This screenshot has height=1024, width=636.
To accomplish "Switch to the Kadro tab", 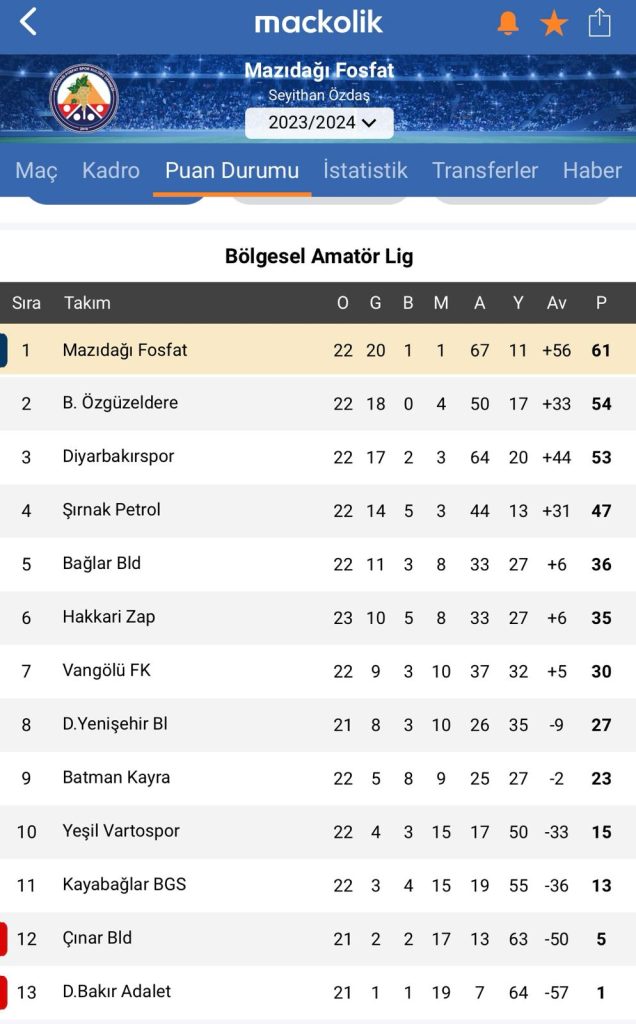I will pos(111,170).
